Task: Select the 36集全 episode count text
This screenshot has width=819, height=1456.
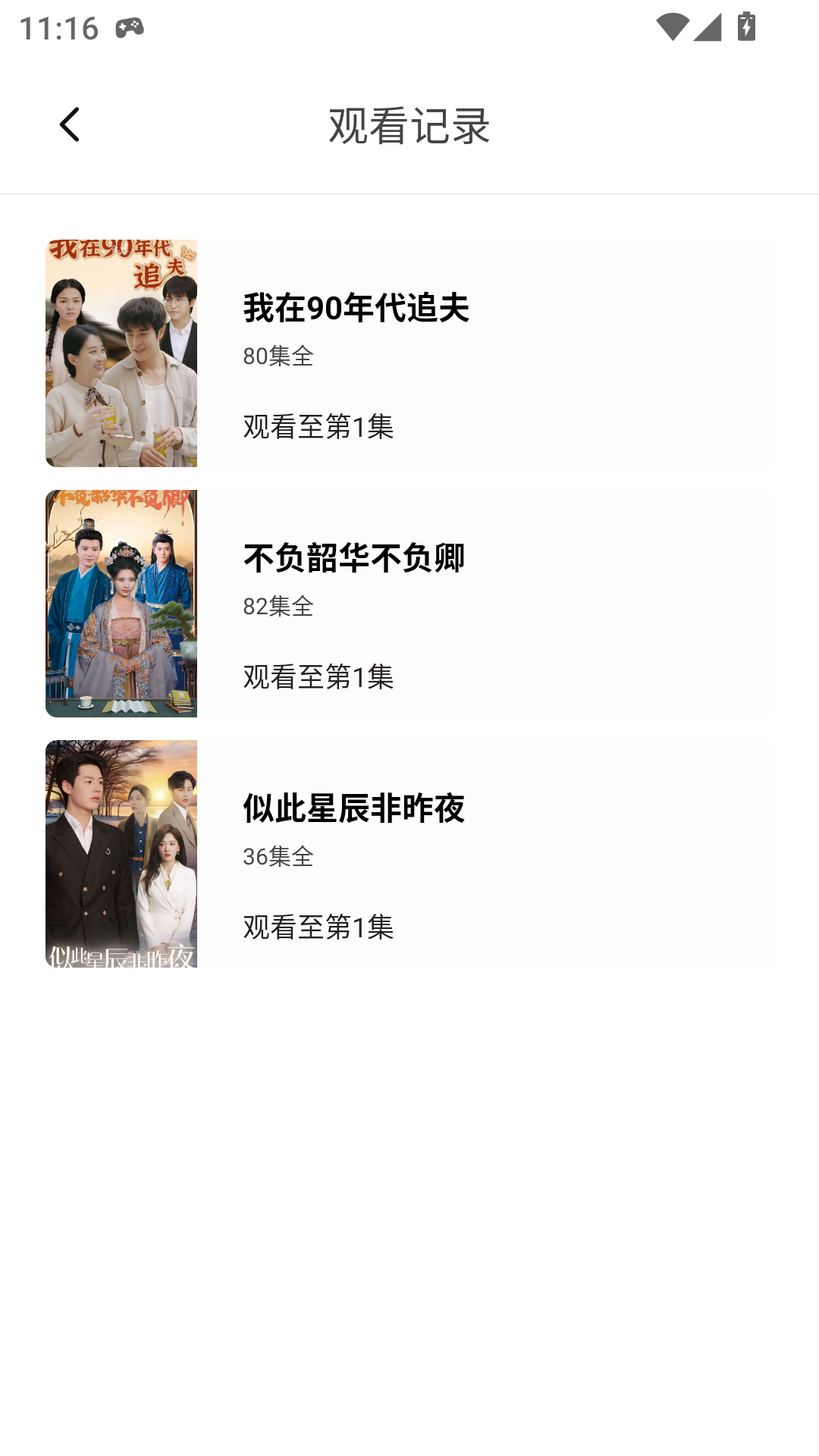Action: [278, 857]
